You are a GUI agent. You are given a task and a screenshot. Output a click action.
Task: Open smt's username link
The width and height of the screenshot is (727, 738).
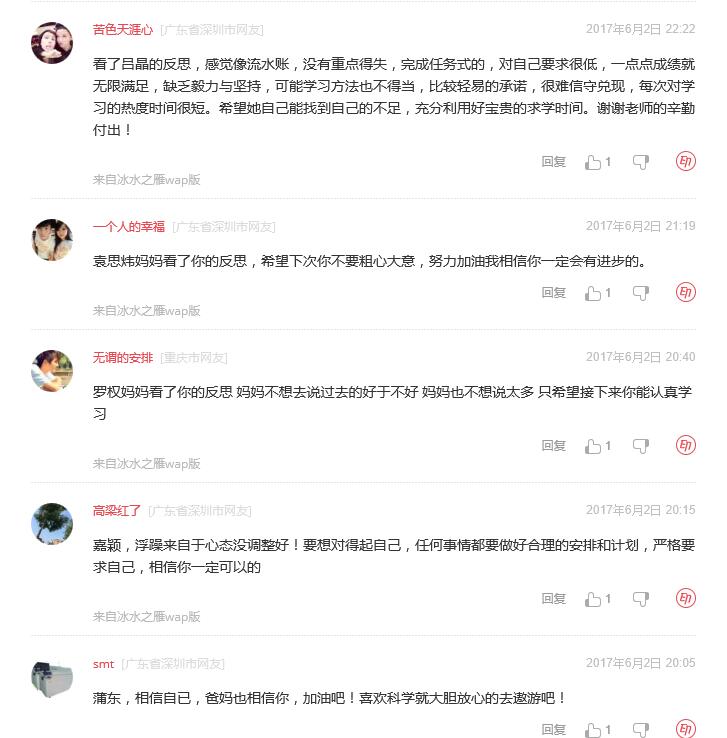(x=103, y=664)
